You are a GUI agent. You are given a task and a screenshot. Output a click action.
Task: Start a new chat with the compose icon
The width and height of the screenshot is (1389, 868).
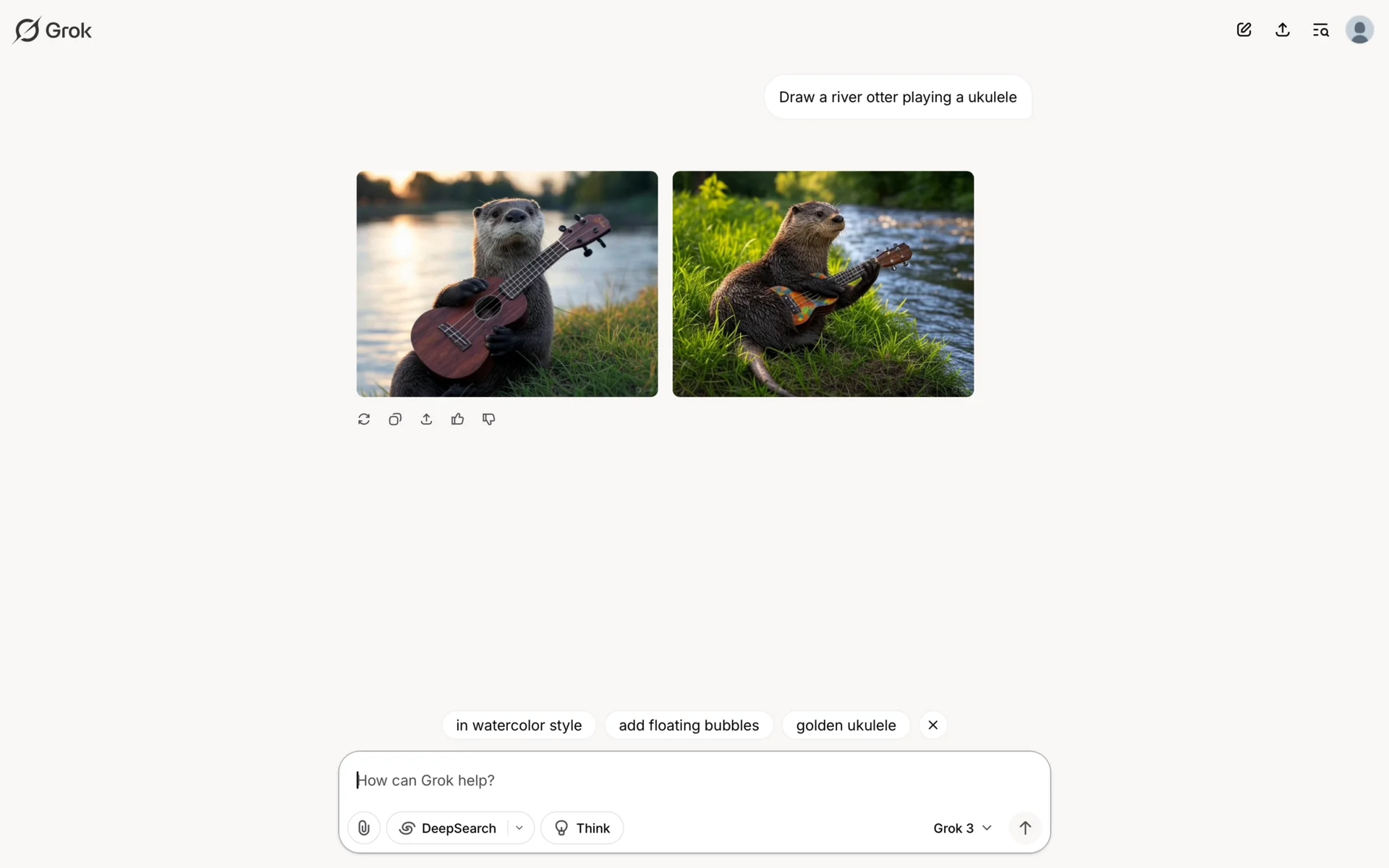(1244, 30)
